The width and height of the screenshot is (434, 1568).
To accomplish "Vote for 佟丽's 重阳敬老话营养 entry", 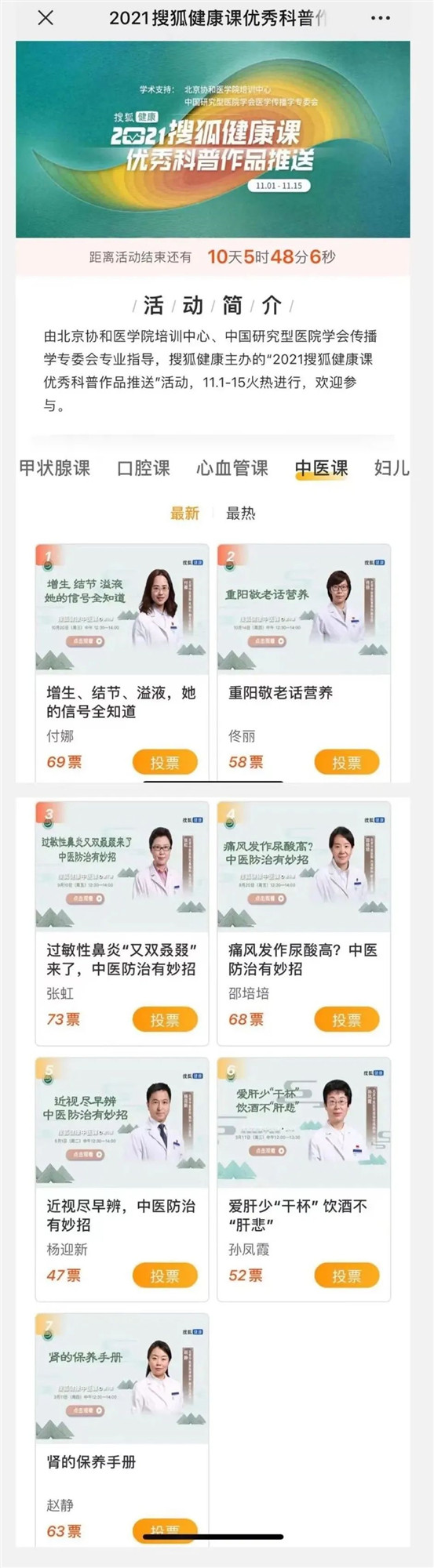I will (x=347, y=762).
